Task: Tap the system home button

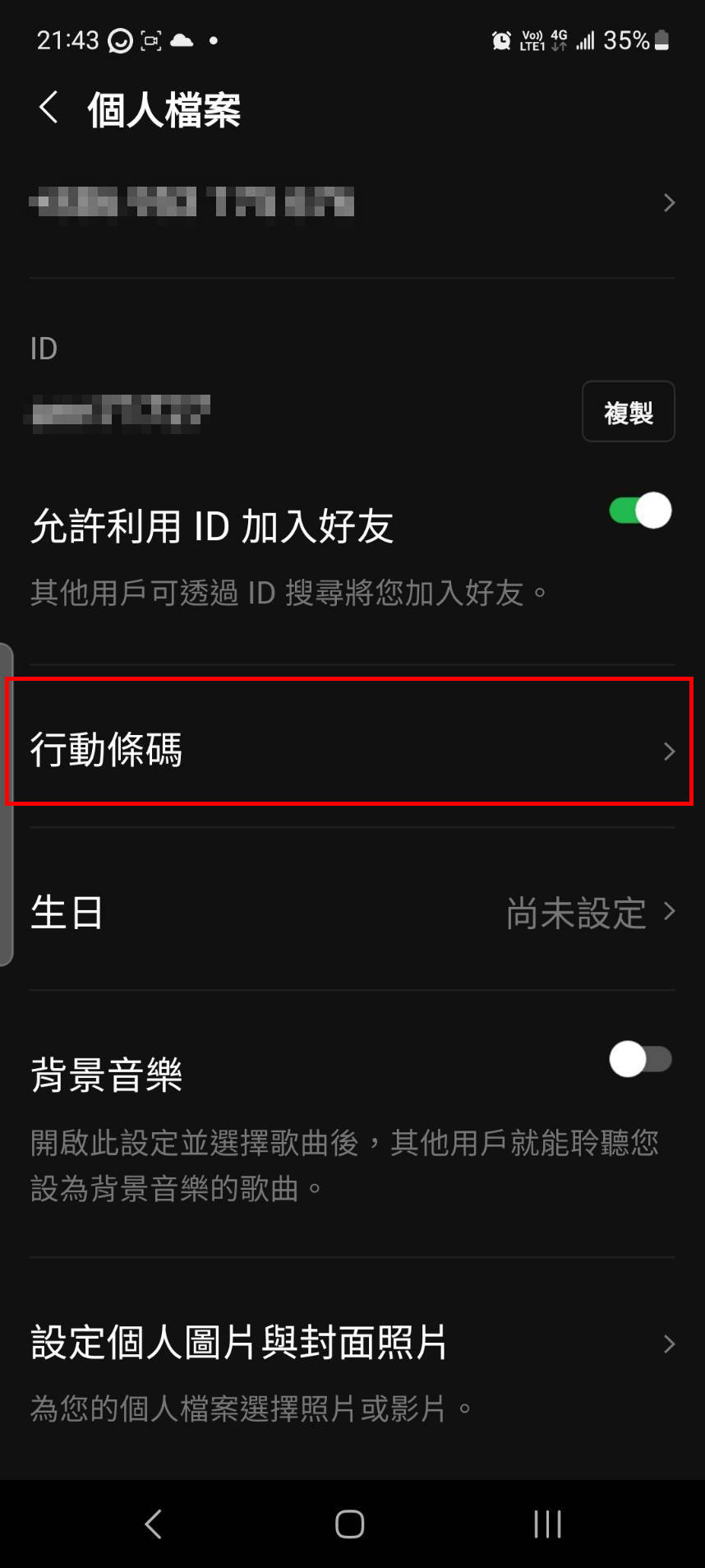Action: [x=350, y=1524]
